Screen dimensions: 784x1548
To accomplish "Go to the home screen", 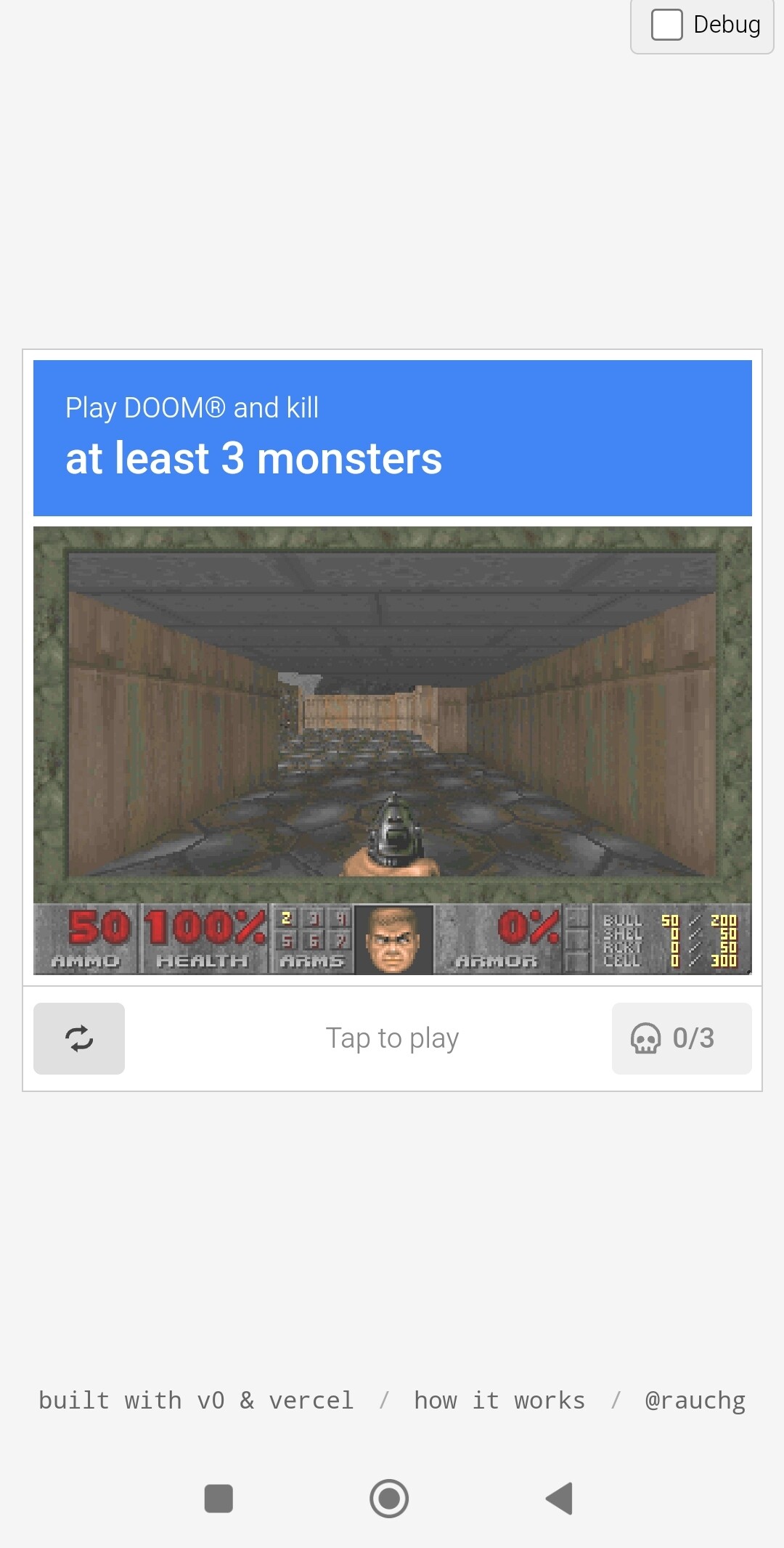I will (389, 1499).
